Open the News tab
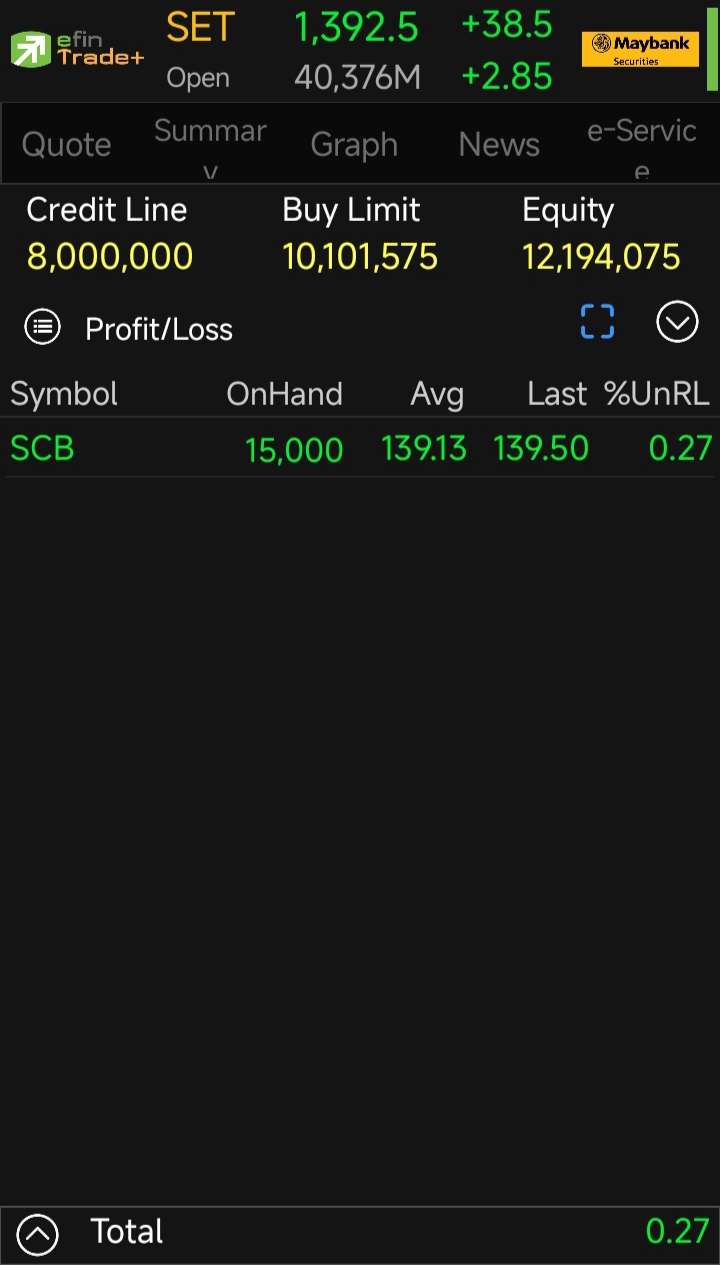This screenshot has width=720, height=1265. pyautogui.click(x=499, y=144)
